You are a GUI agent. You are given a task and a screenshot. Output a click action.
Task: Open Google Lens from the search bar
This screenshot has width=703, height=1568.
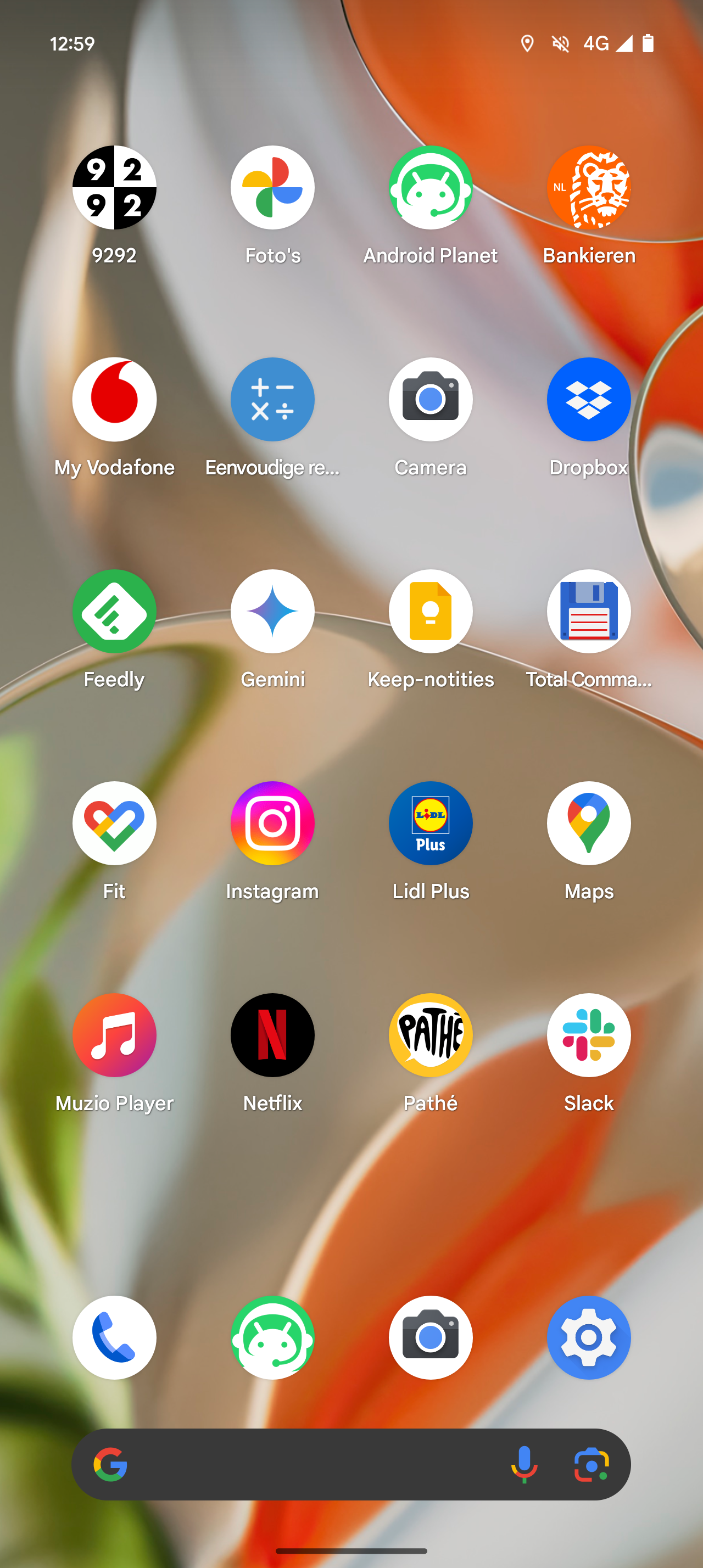[x=592, y=1465]
